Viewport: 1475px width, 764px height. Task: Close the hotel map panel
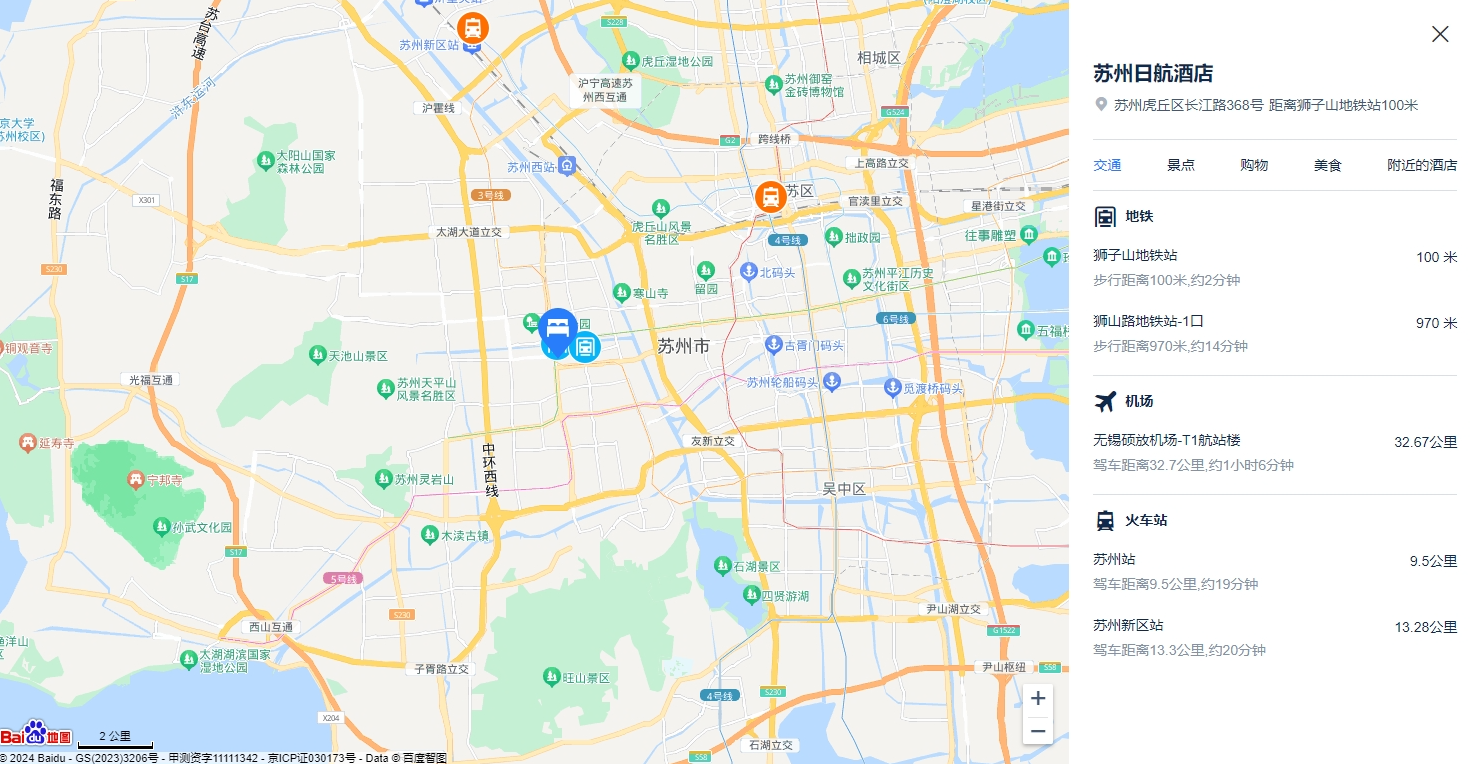[x=1440, y=34]
